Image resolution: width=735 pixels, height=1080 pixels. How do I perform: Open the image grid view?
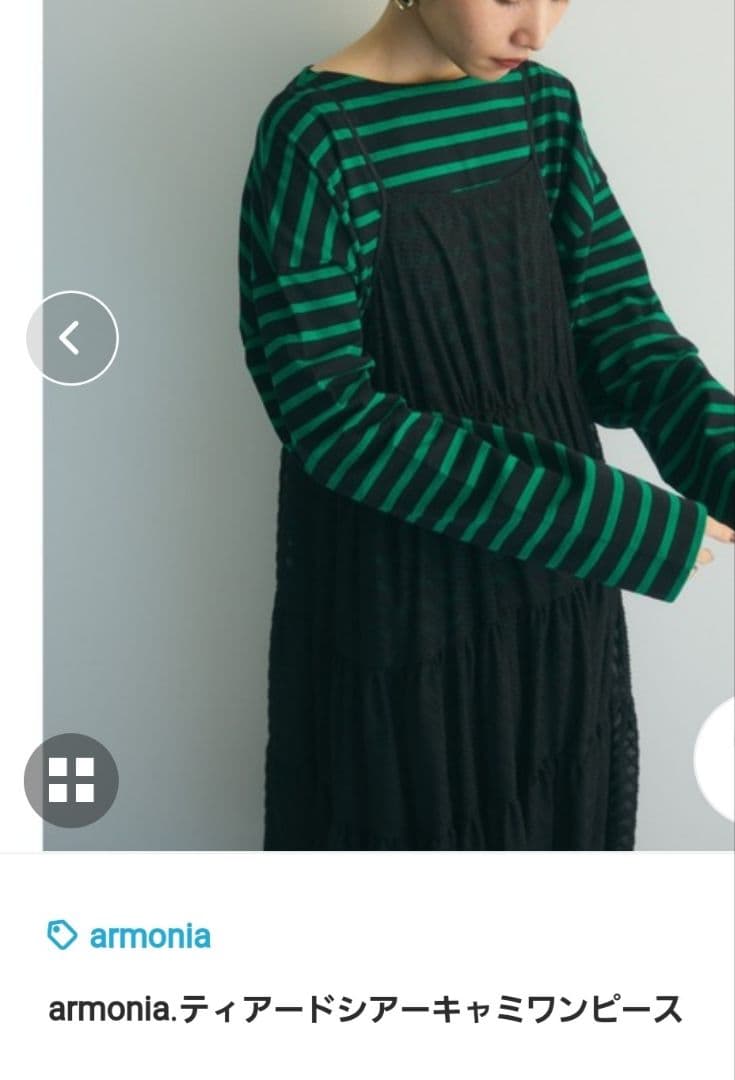[71, 780]
